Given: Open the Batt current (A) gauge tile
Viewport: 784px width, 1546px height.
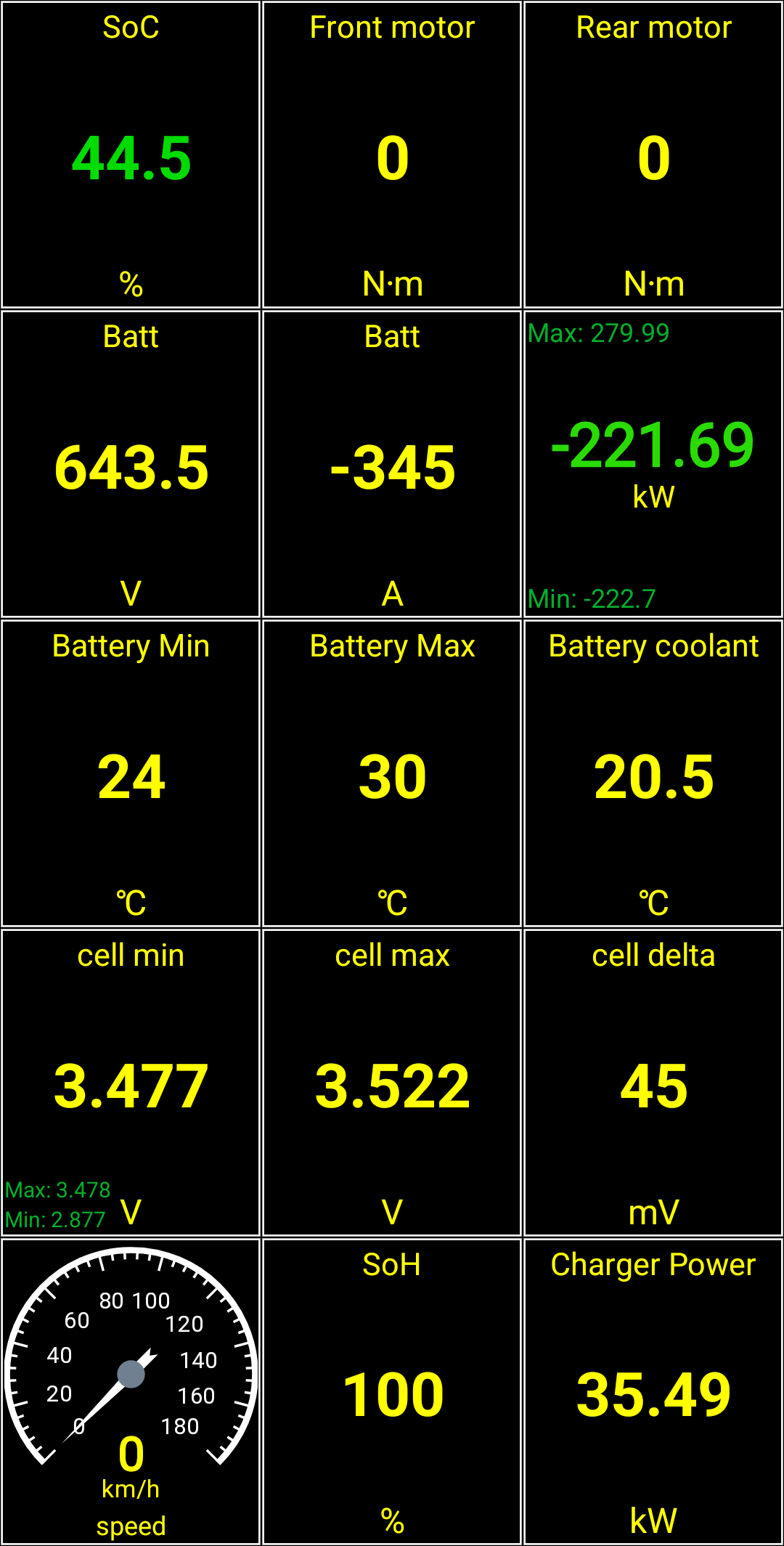Looking at the screenshot, I should 392,465.
